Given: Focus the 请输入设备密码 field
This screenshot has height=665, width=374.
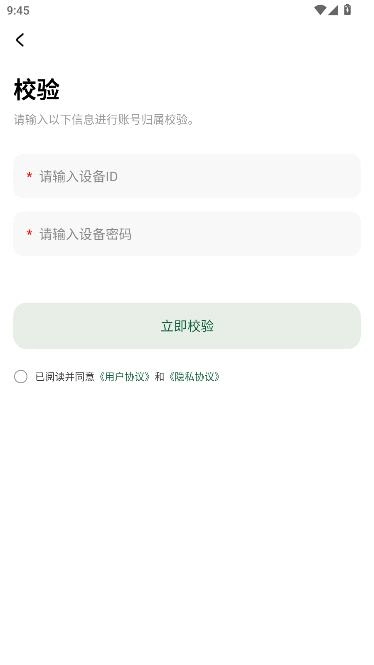Looking at the screenshot, I should point(187,234).
